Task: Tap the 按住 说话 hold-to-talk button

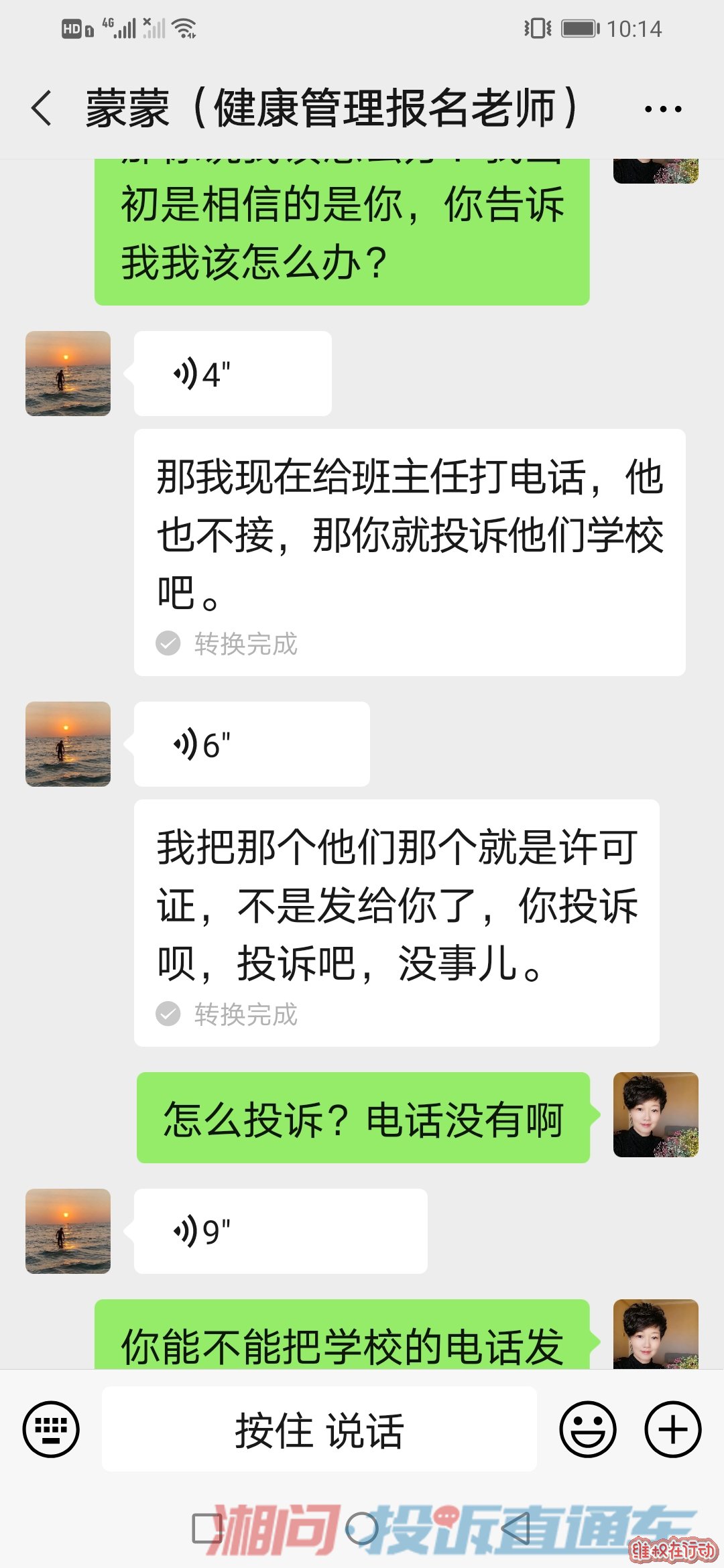Action: point(319,1429)
